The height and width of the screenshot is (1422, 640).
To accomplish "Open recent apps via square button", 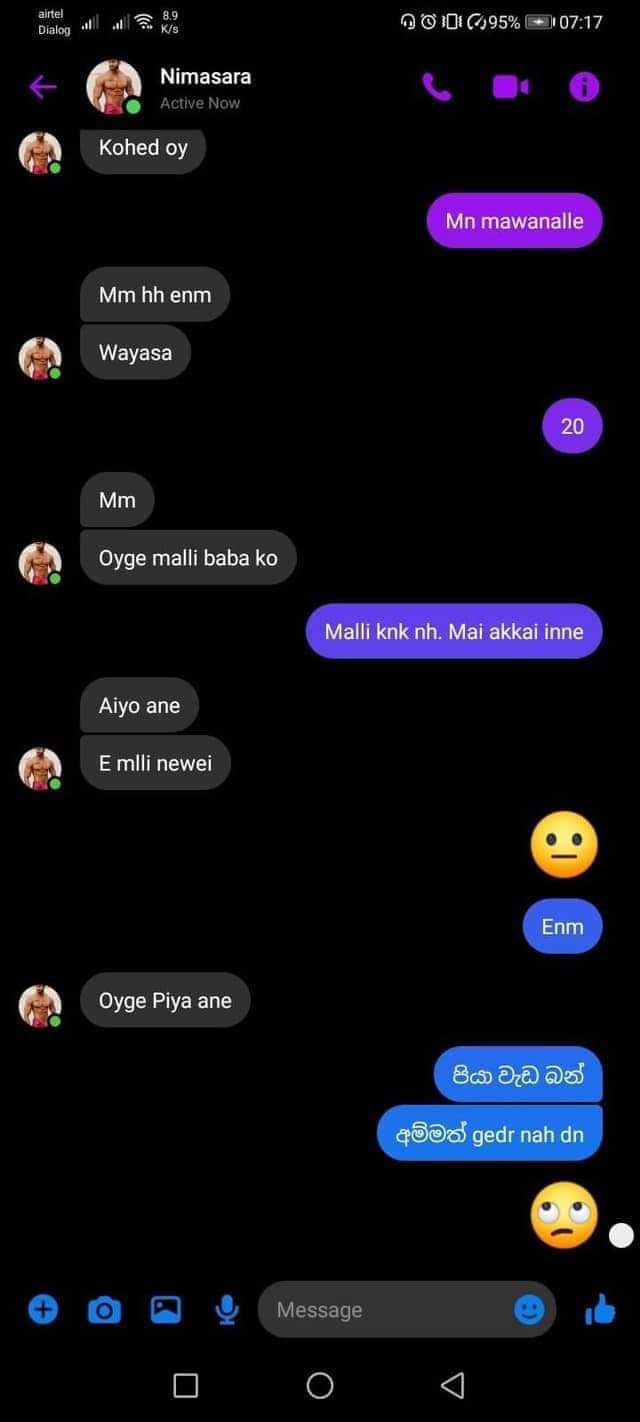I will pos(186,1385).
